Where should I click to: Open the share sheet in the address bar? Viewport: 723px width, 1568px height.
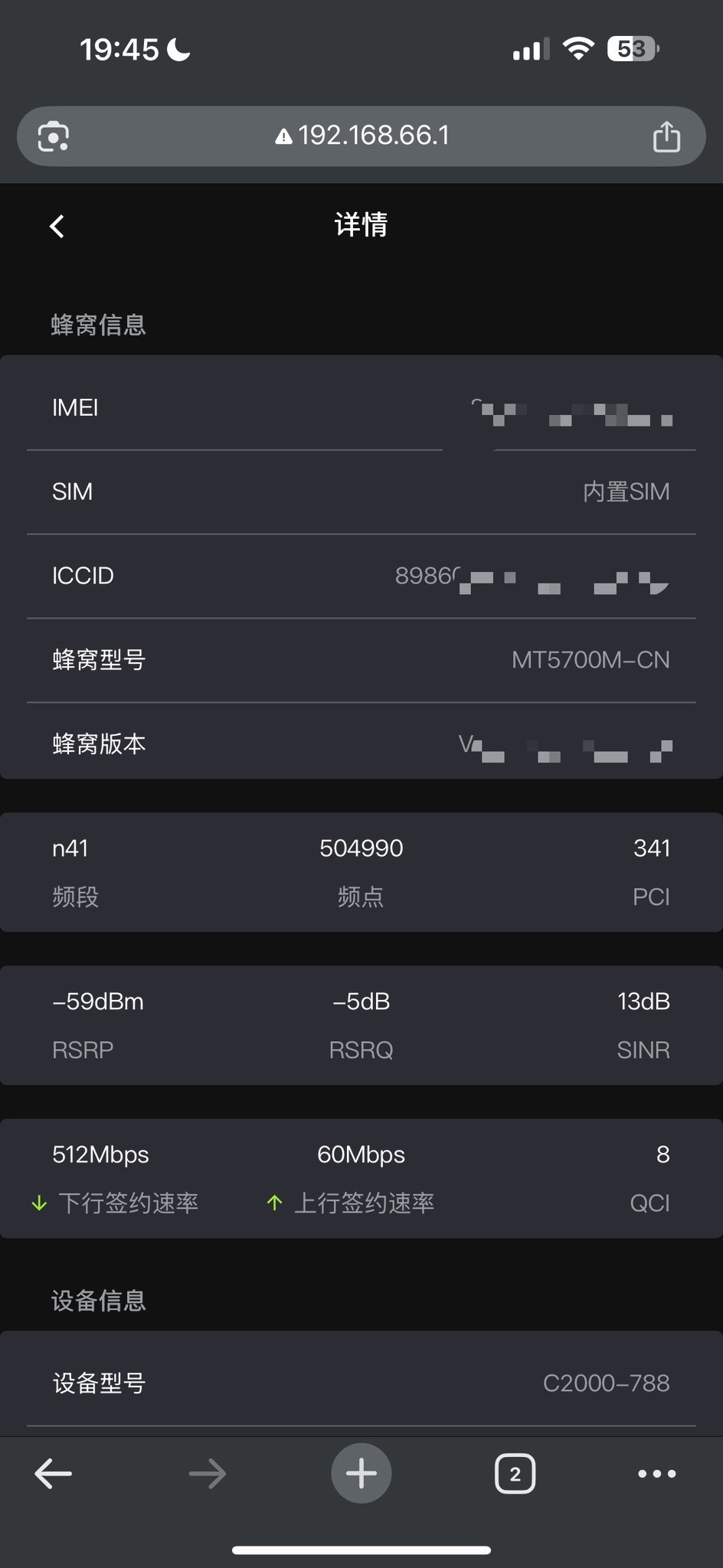(x=666, y=137)
